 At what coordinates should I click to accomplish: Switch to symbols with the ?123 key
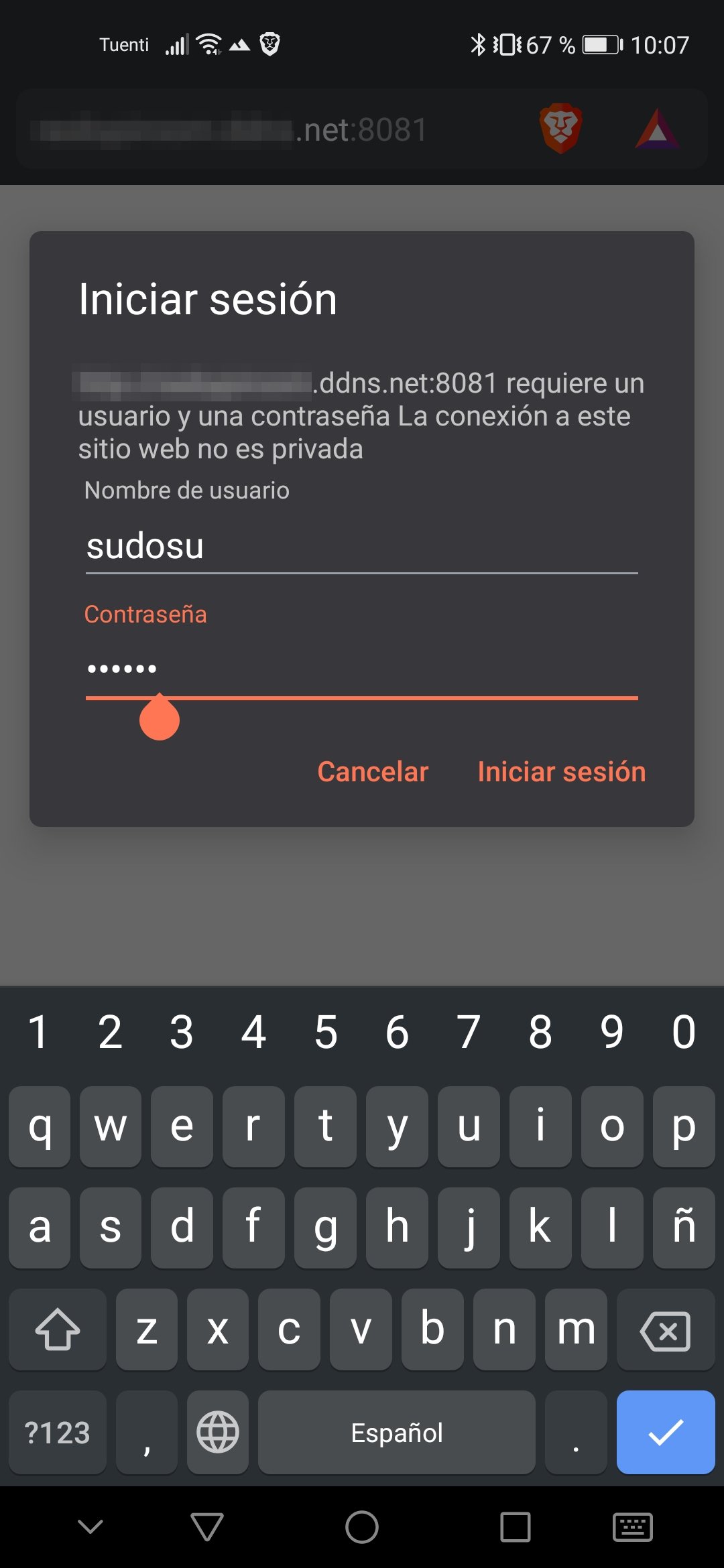pyautogui.click(x=57, y=1433)
